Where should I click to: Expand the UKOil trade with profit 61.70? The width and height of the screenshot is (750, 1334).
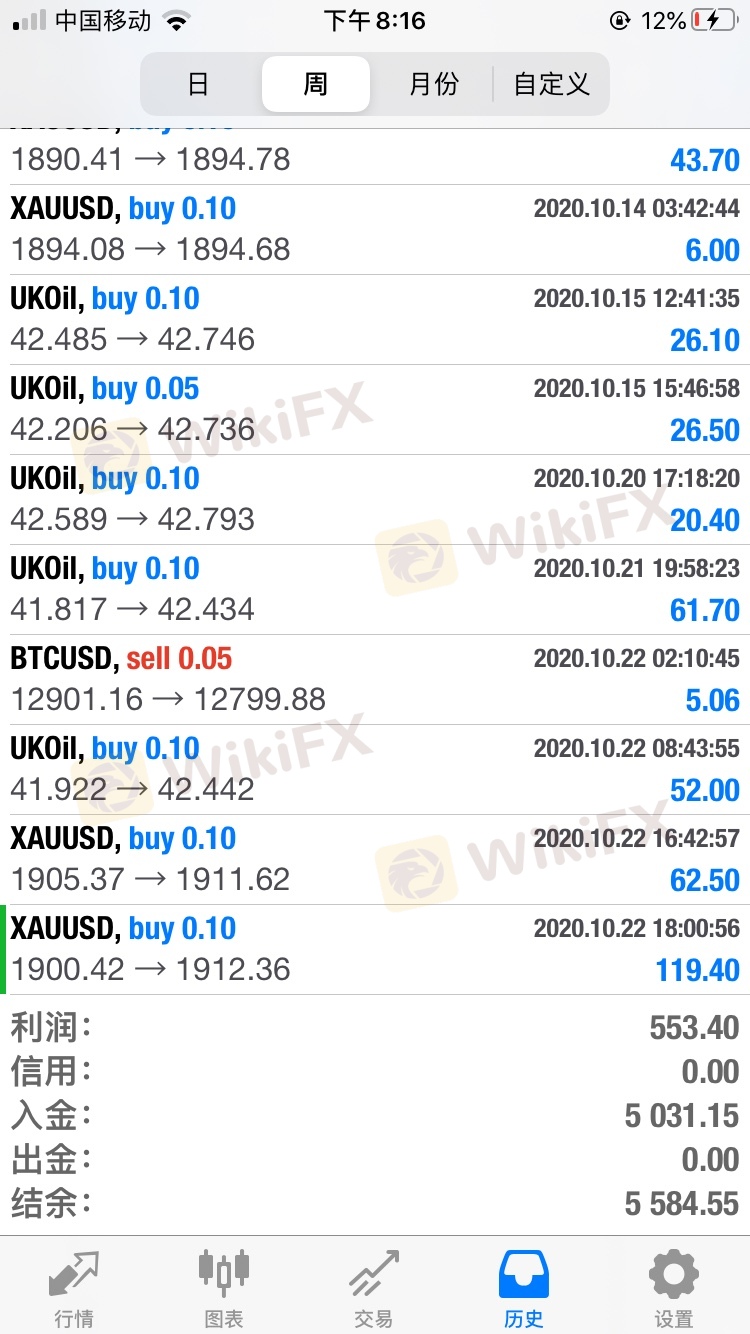(x=375, y=589)
